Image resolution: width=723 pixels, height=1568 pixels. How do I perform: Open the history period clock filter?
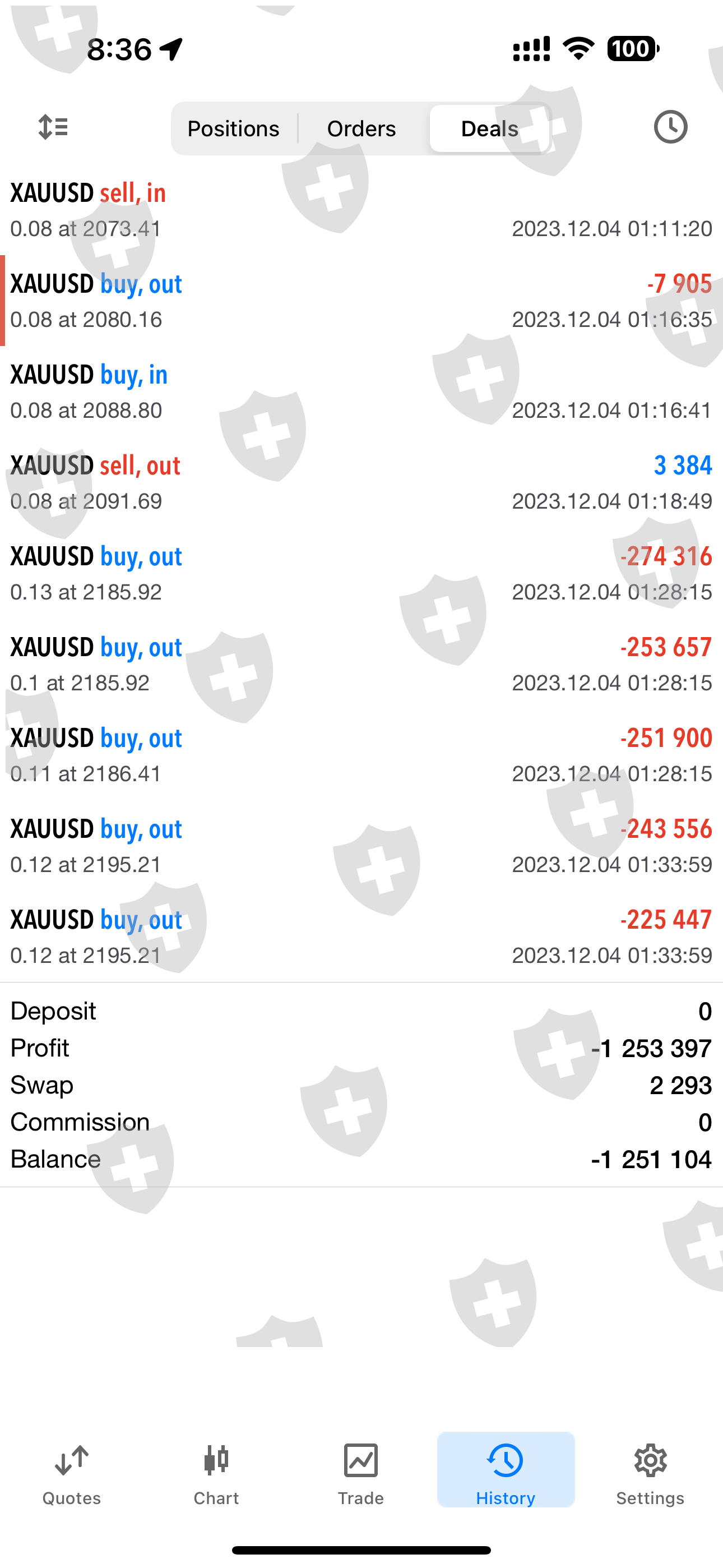pos(670,127)
